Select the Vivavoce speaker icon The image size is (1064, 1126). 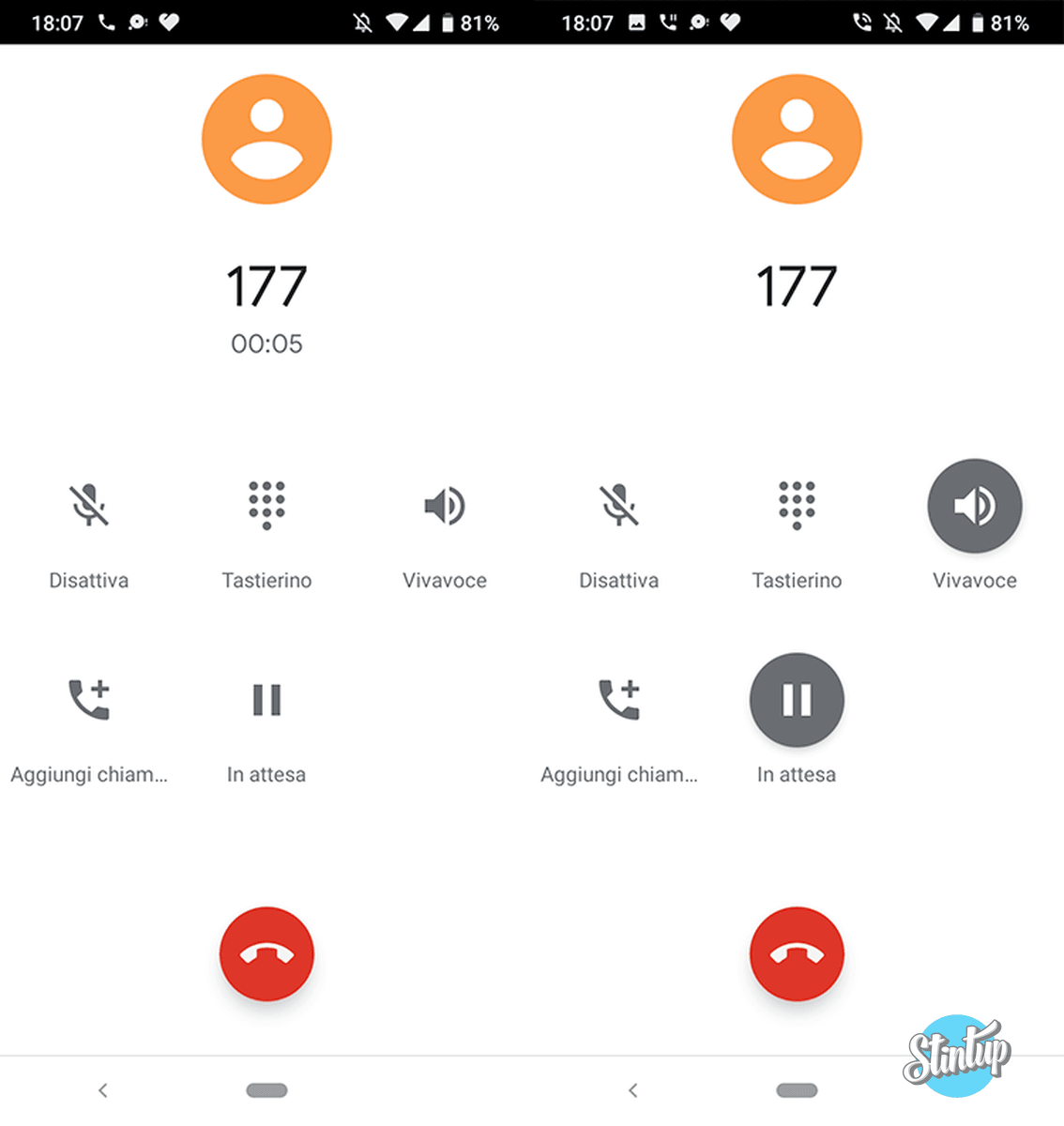pyautogui.click(x=444, y=507)
